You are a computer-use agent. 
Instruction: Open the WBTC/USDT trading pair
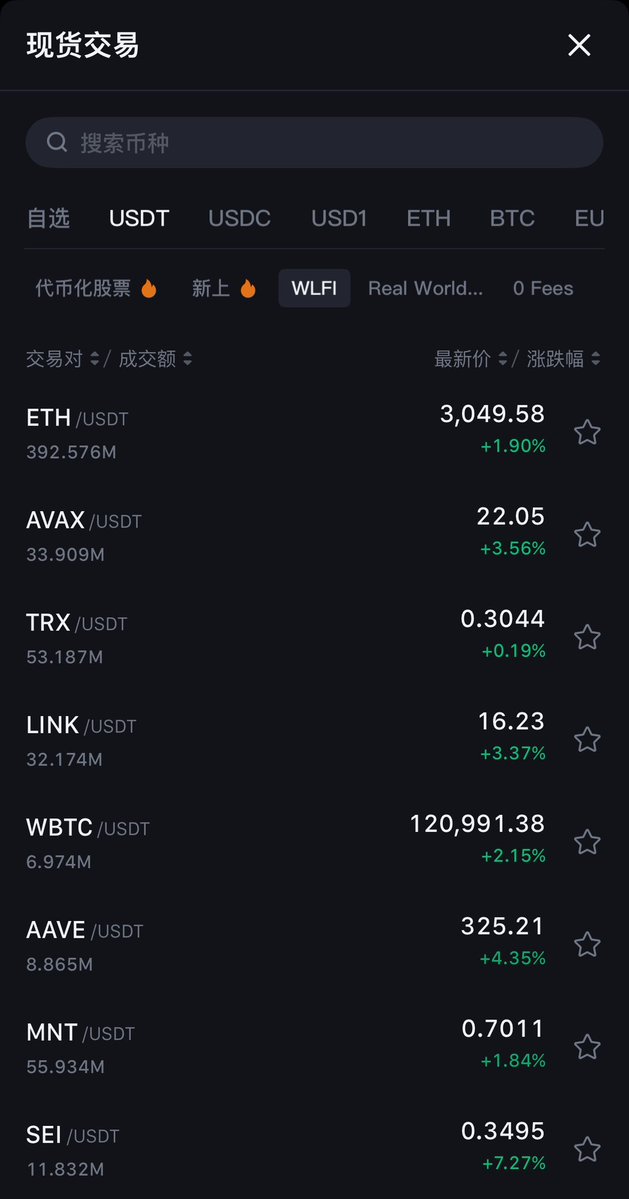314,842
